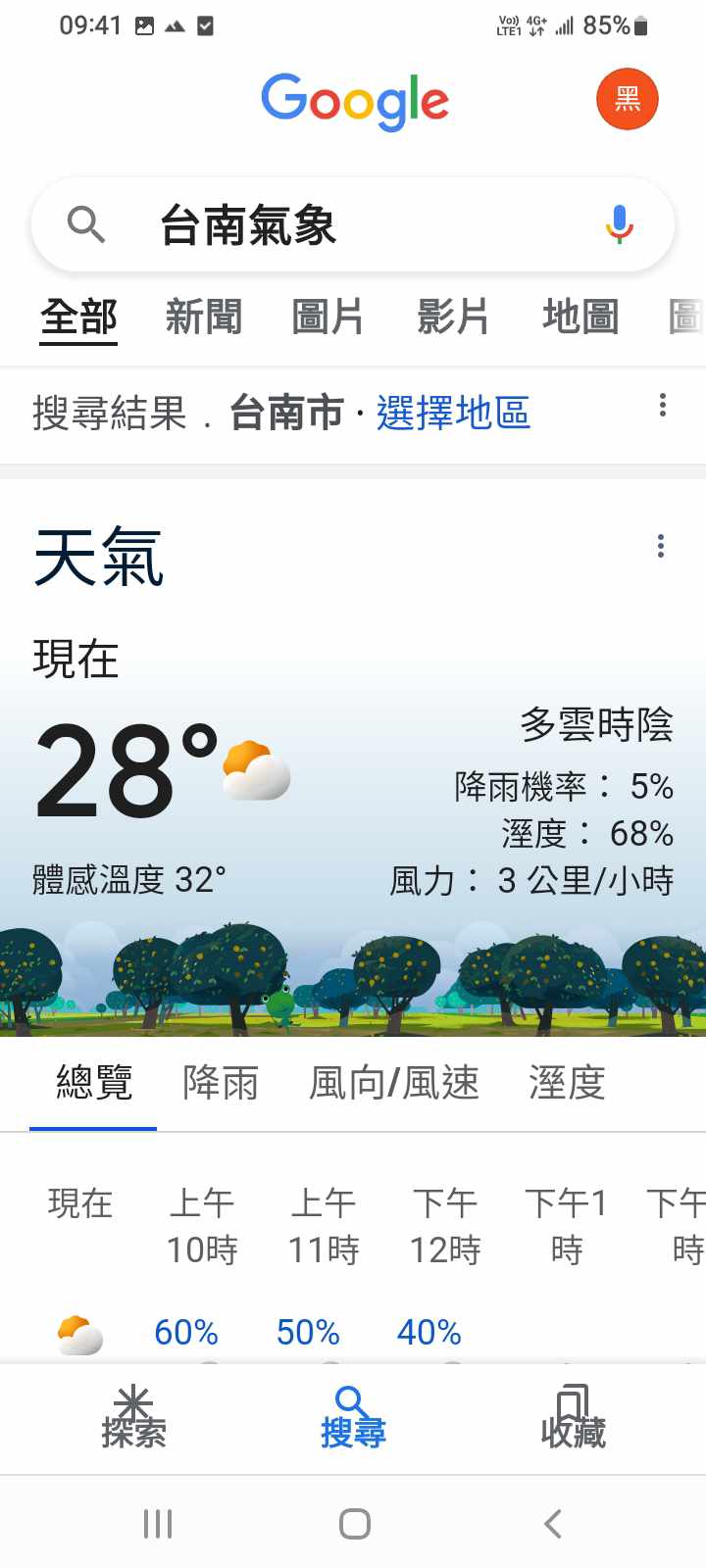Viewport: 706px width, 1568px height.
Task: Start voice search with the microphone
Action: 619,224
